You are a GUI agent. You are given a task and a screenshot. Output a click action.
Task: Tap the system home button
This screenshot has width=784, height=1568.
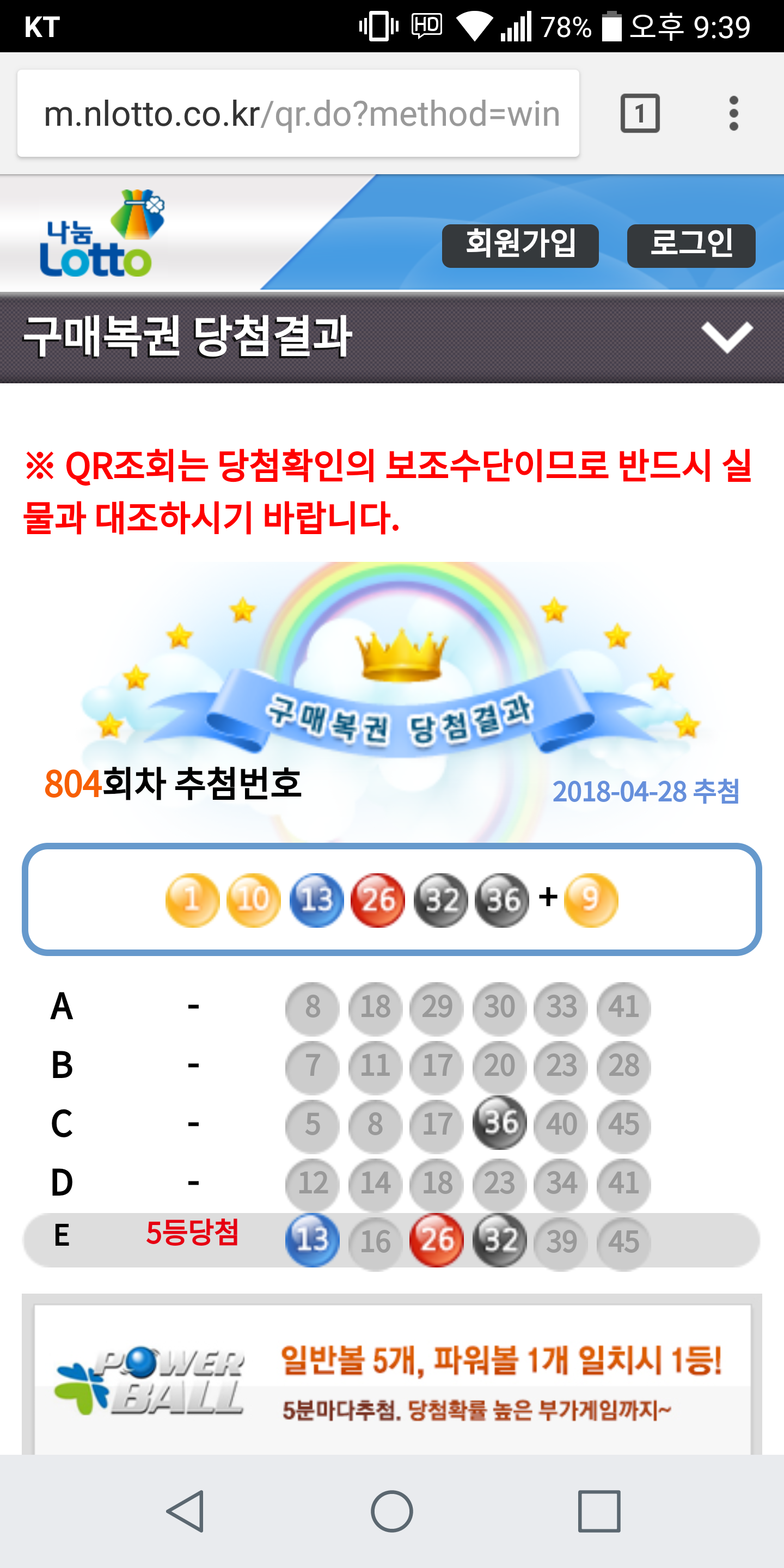point(392,1511)
